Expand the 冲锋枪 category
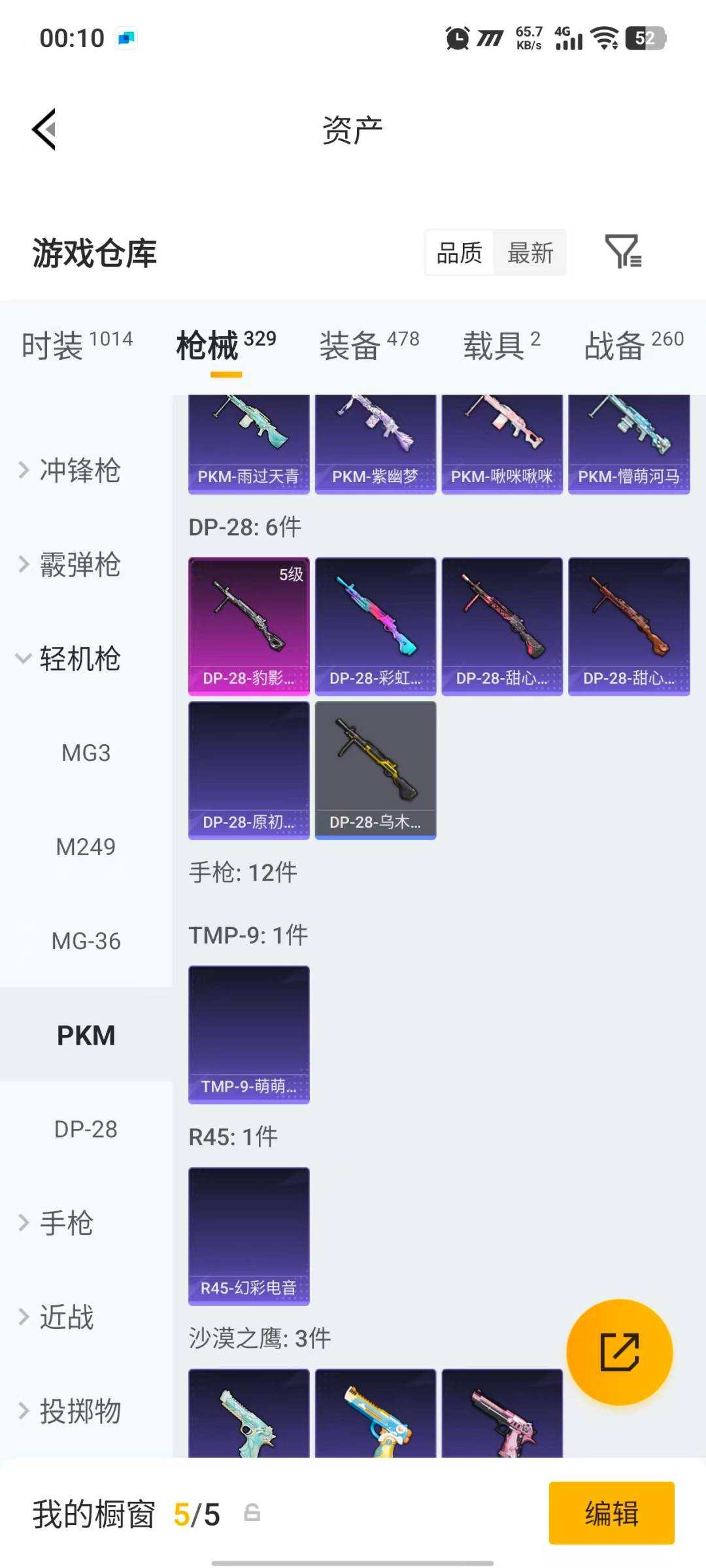Viewport: 706px width, 1568px height. [80, 470]
